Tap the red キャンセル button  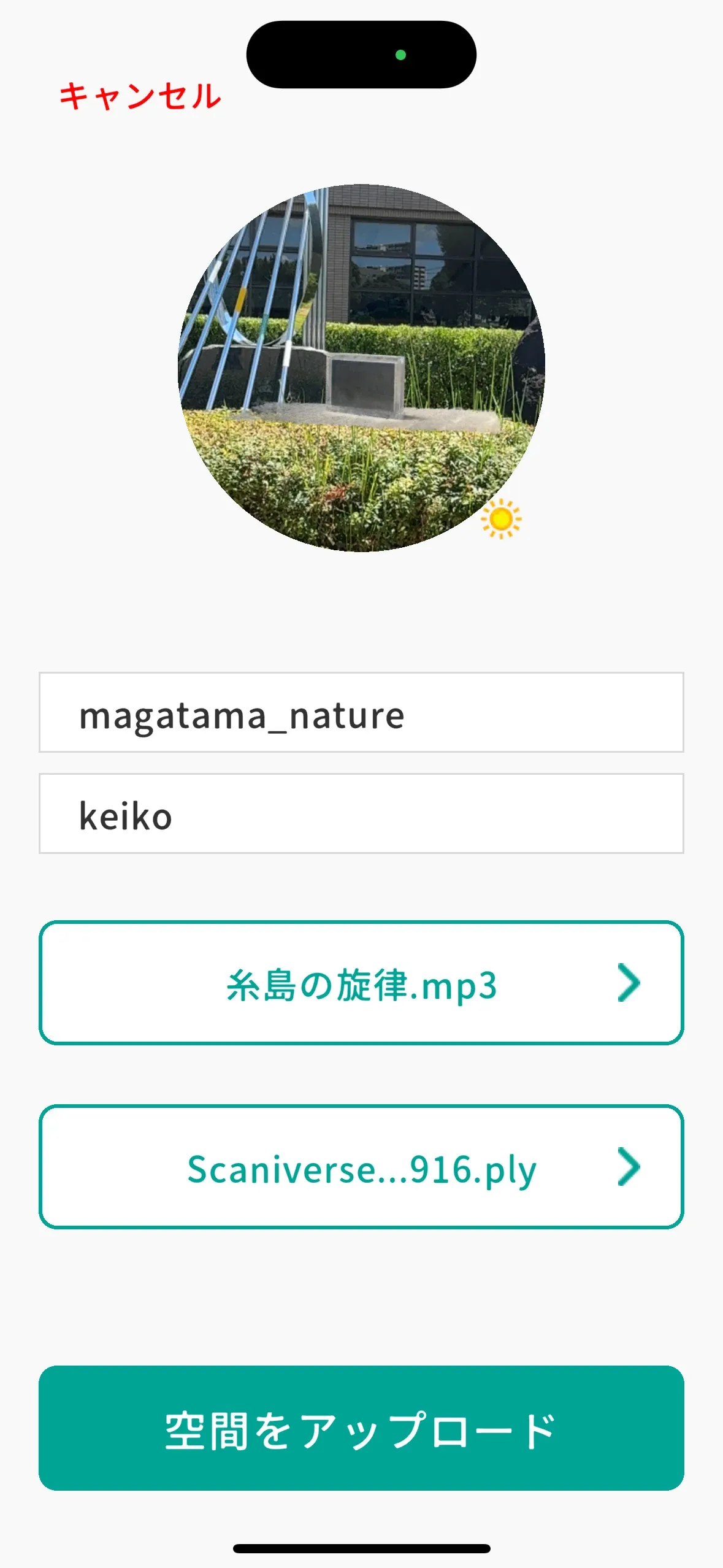pyautogui.click(x=140, y=96)
